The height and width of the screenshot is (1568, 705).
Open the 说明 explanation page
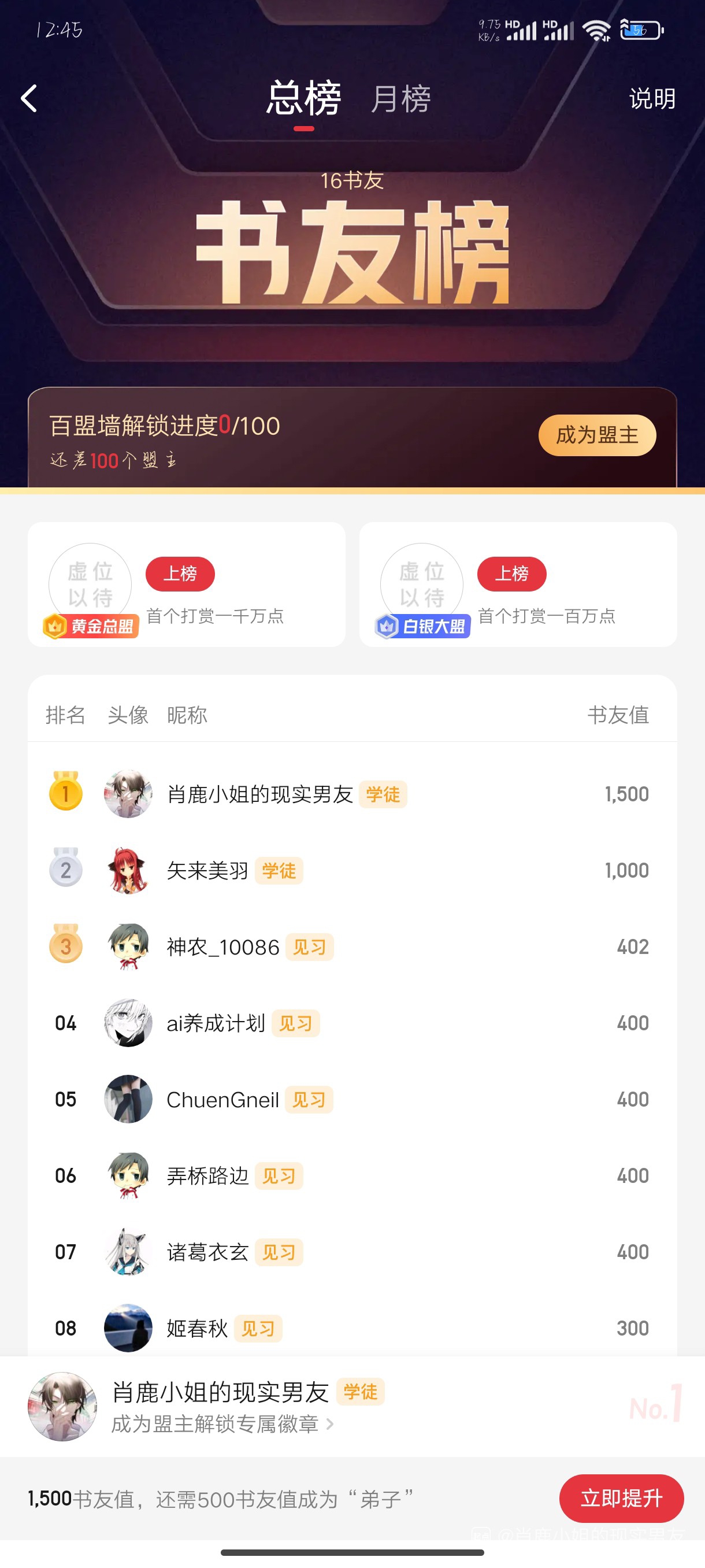(651, 99)
